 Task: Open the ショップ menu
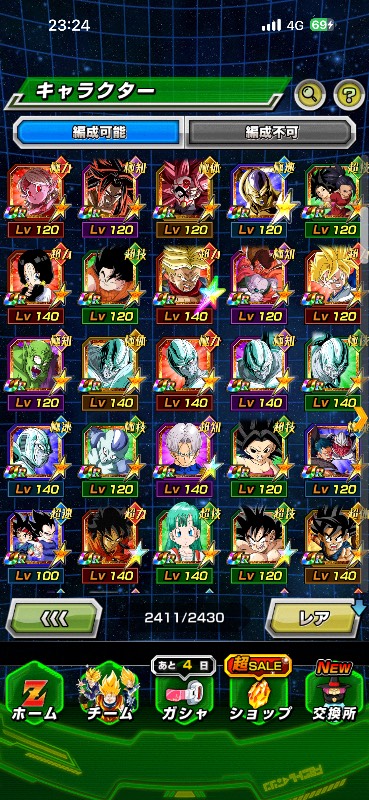coord(260,691)
